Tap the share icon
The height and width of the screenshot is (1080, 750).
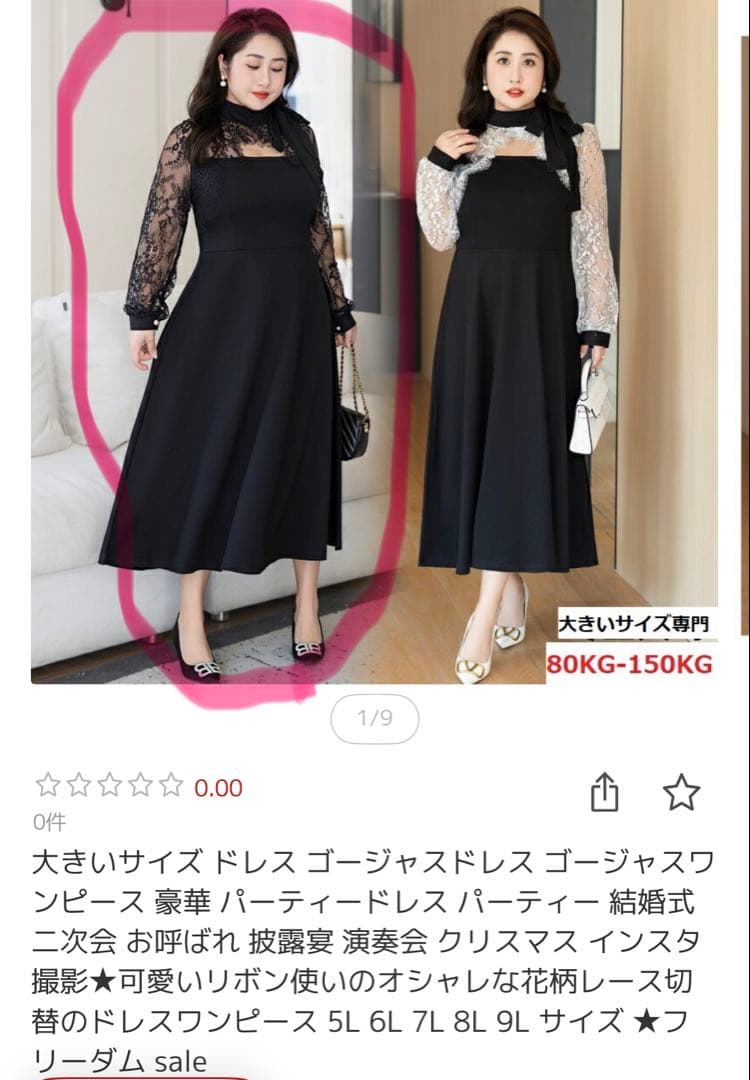[x=605, y=789]
